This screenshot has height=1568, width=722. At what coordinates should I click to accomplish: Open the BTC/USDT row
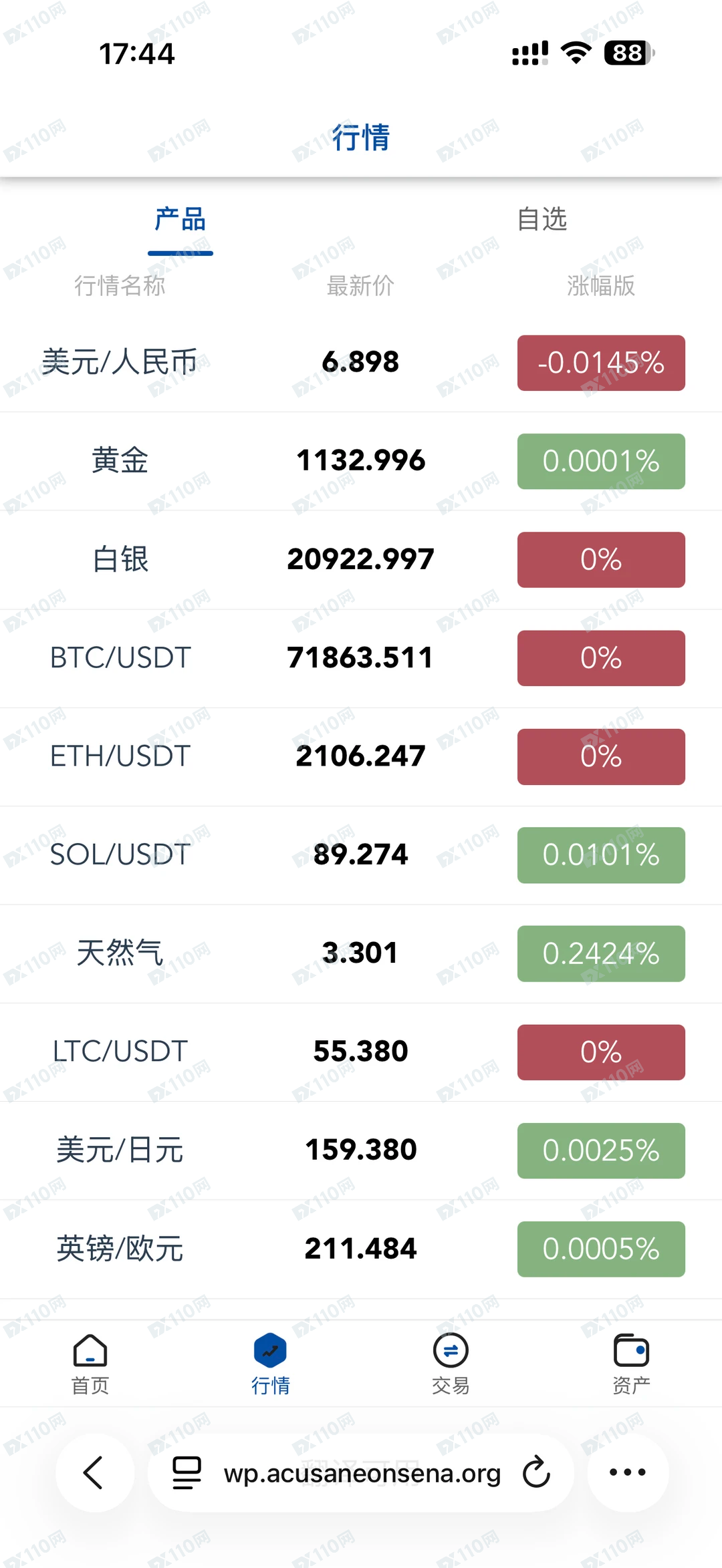click(x=120, y=657)
